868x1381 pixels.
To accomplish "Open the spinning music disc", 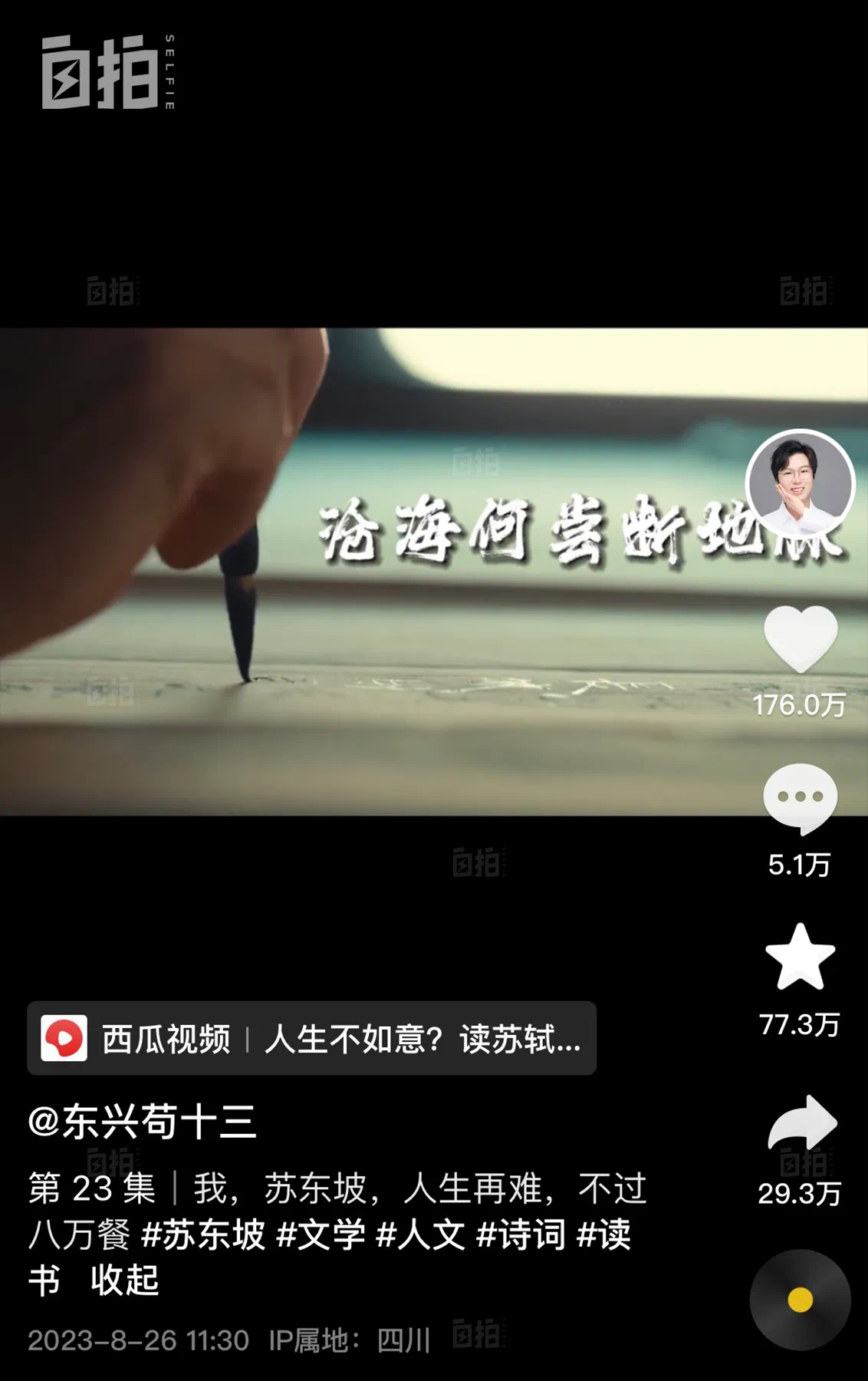I will (800, 1300).
